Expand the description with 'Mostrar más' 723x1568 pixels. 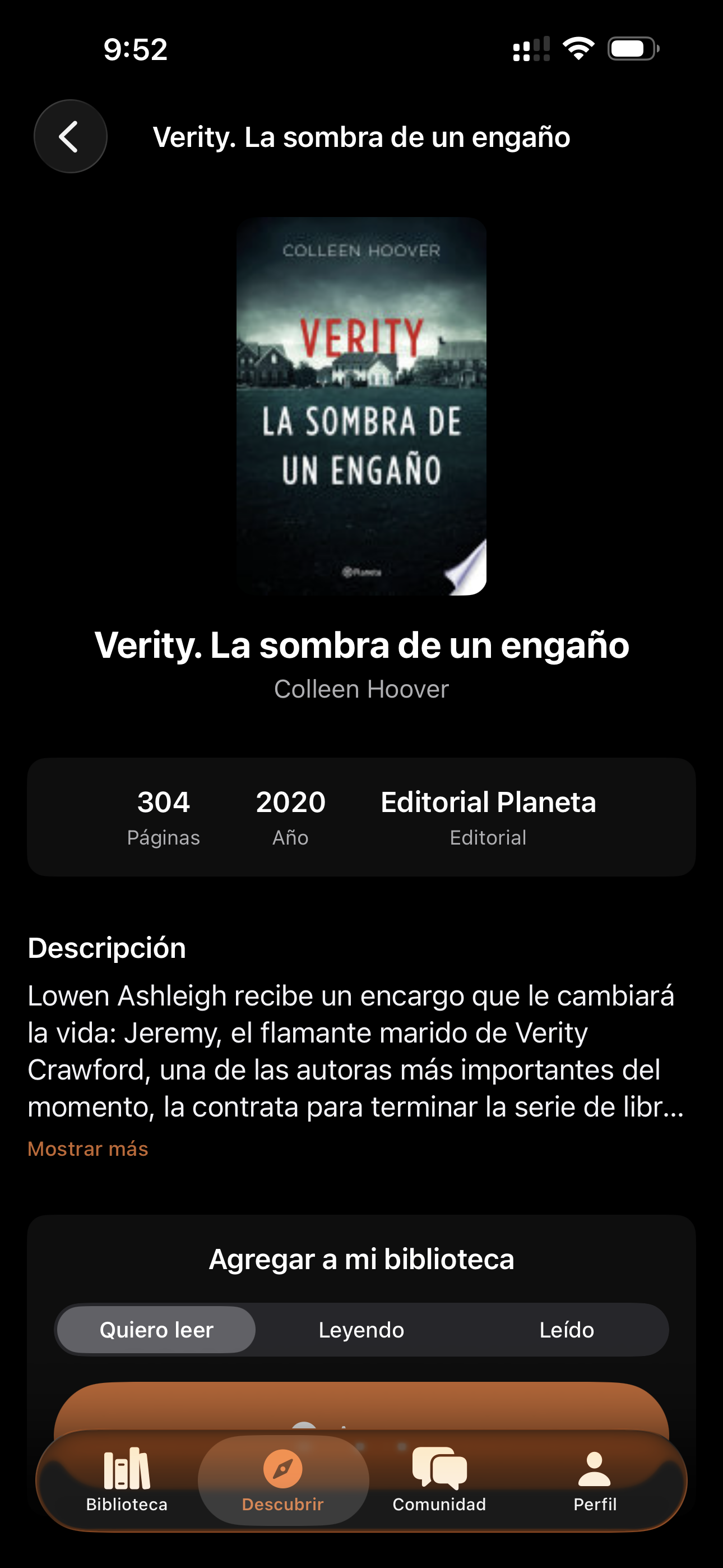[x=87, y=1148]
